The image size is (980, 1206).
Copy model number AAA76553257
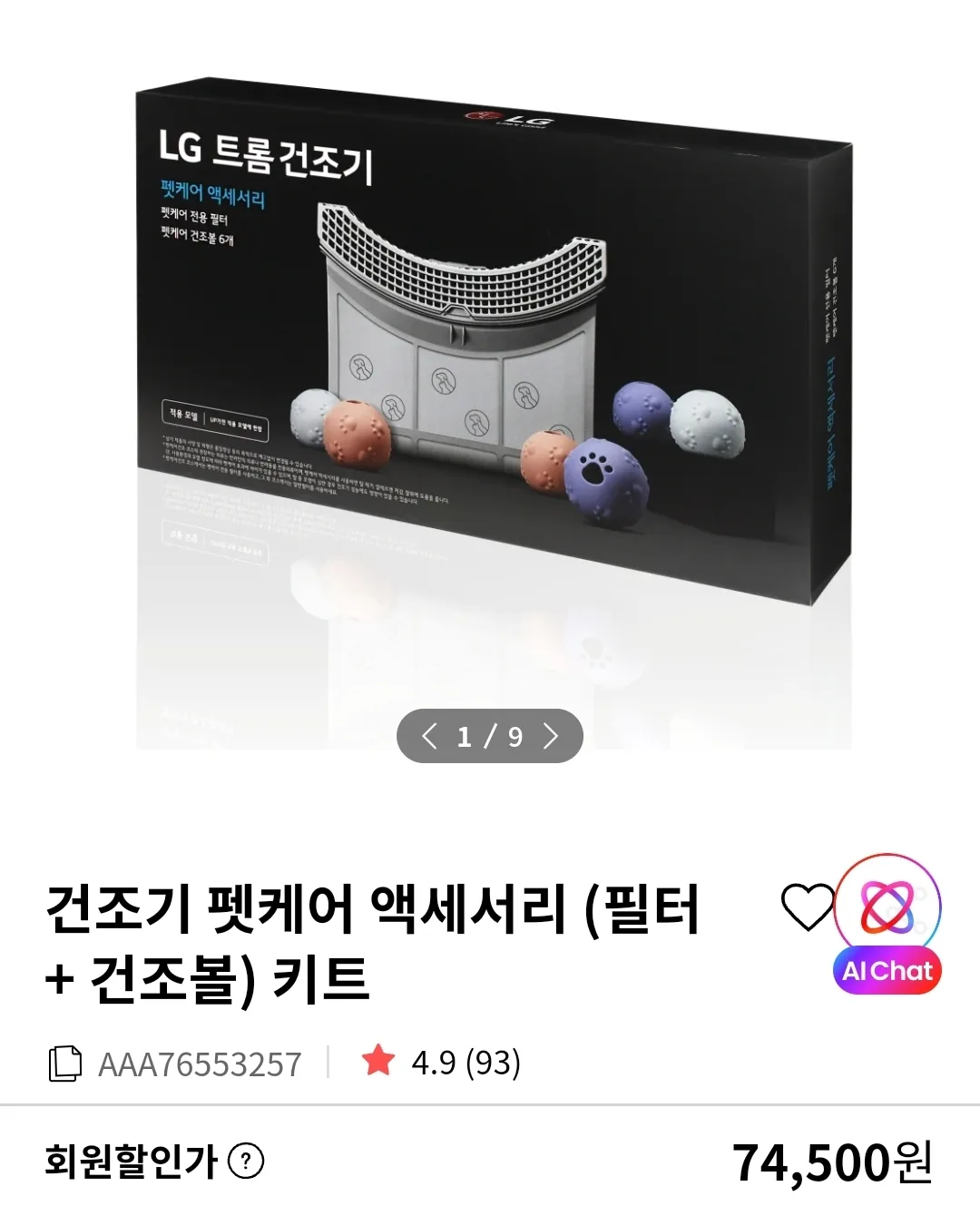pyautogui.click(x=64, y=1064)
